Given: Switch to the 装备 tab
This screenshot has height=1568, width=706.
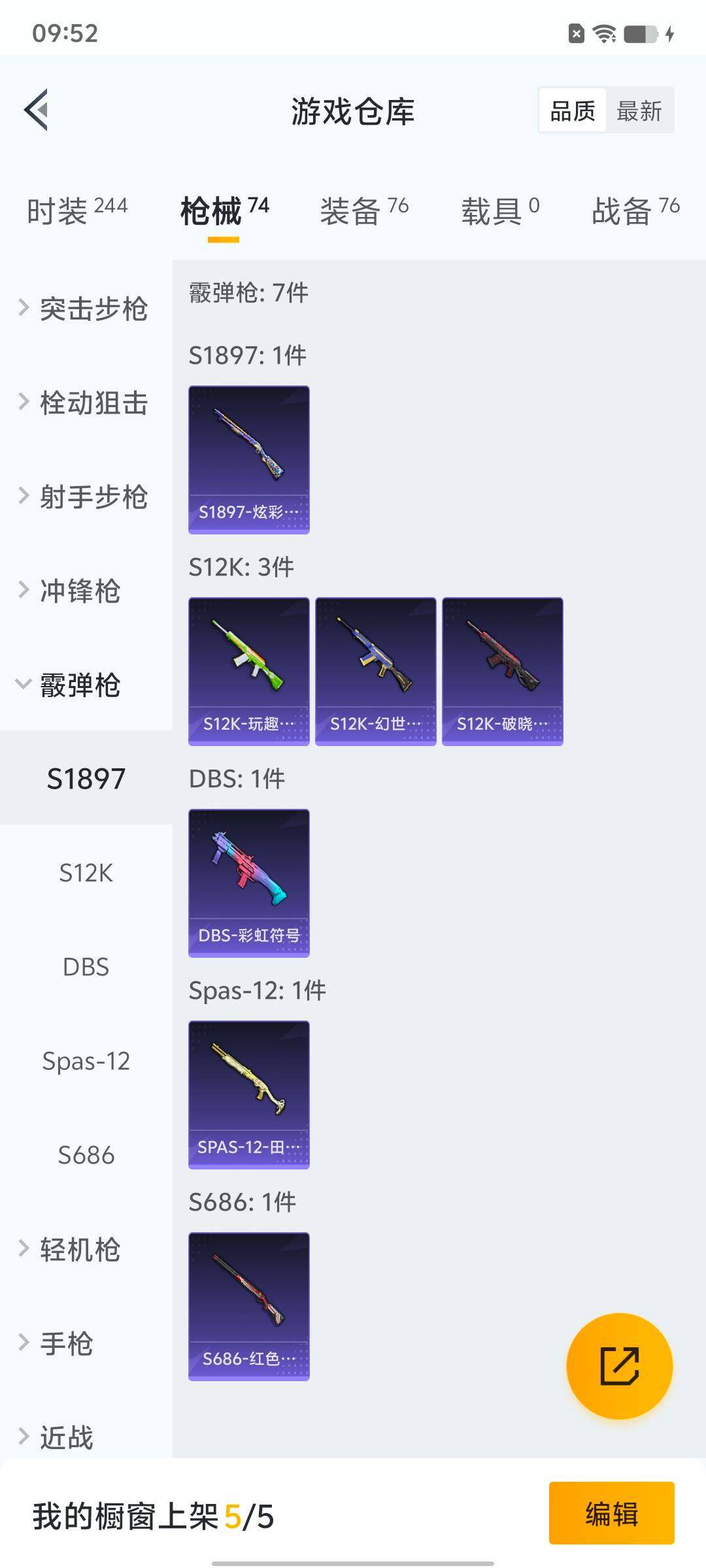Looking at the screenshot, I should 363,210.
